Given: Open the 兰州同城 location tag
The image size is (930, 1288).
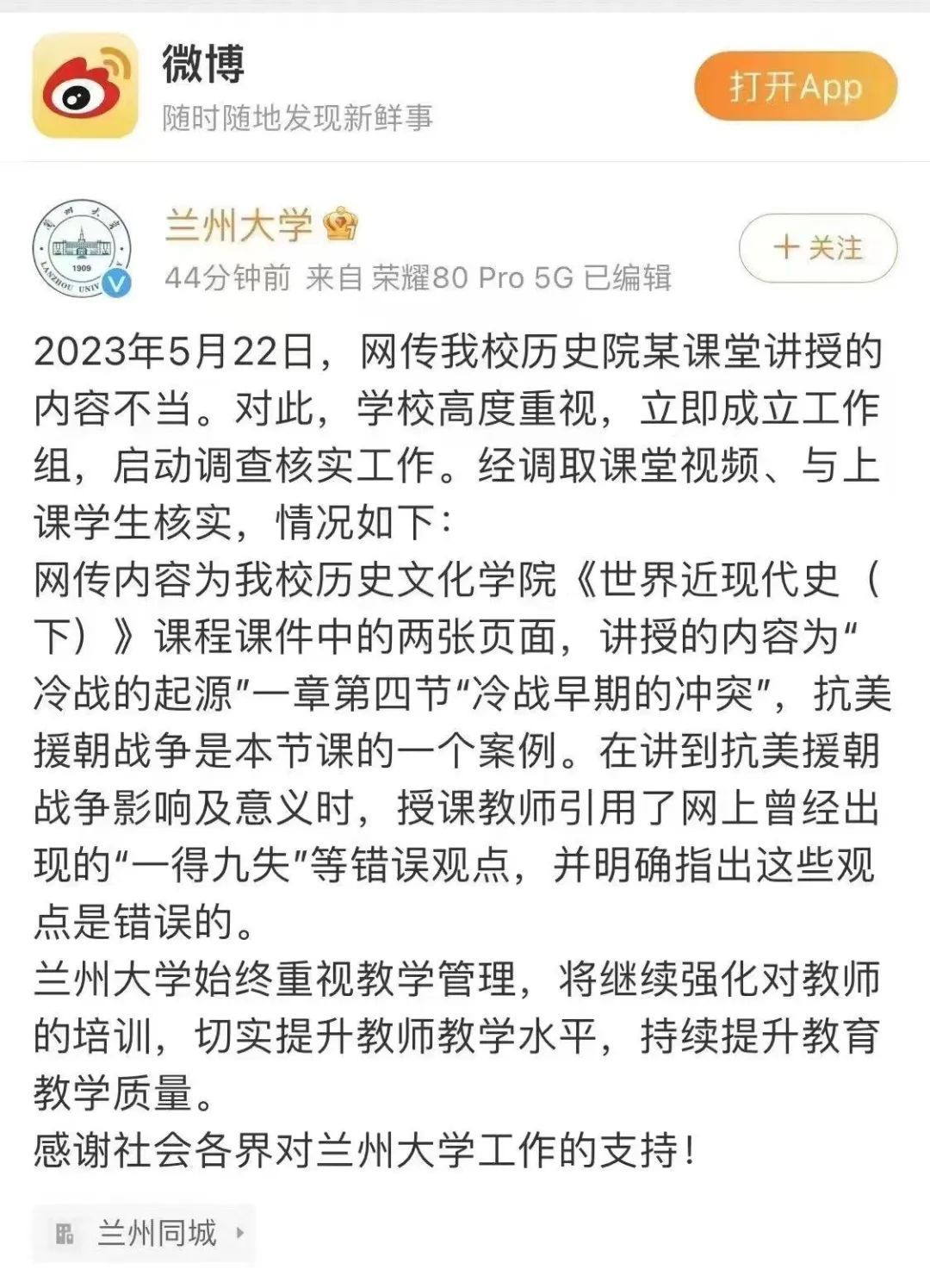Looking at the screenshot, I should pyautogui.click(x=145, y=1233).
